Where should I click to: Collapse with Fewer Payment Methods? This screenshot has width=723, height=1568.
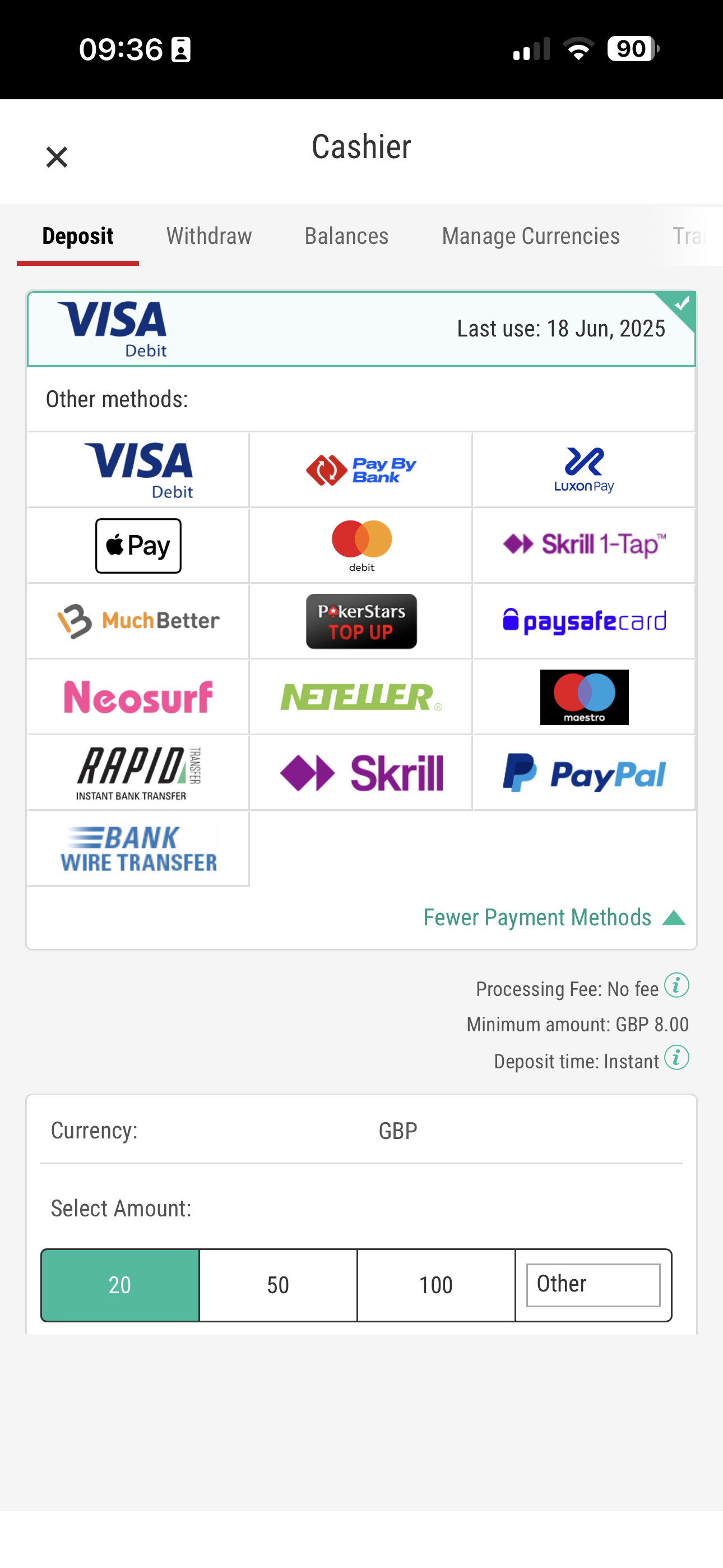[x=553, y=917]
